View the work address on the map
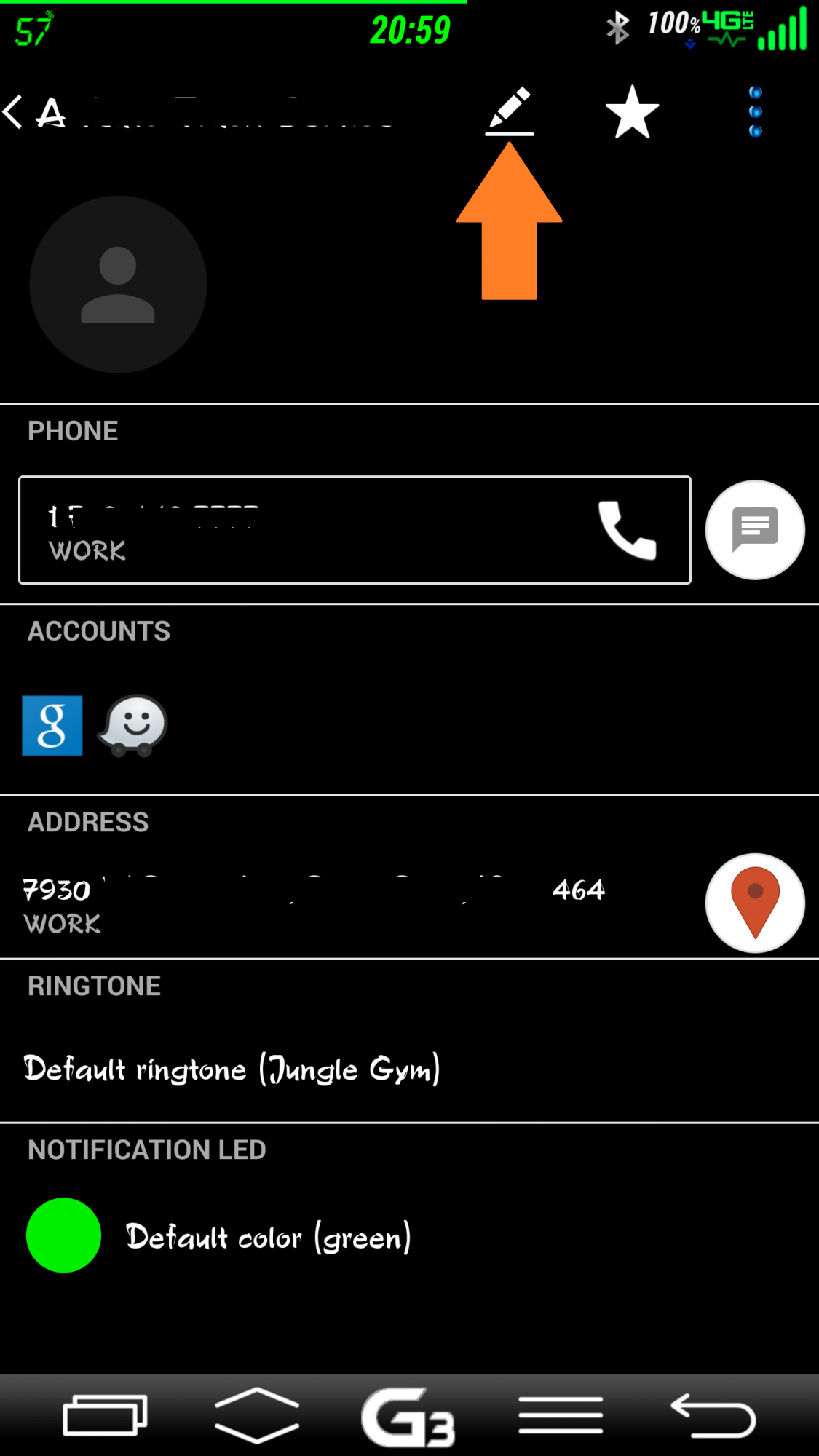Image resolution: width=819 pixels, height=1456 pixels. point(755,903)
